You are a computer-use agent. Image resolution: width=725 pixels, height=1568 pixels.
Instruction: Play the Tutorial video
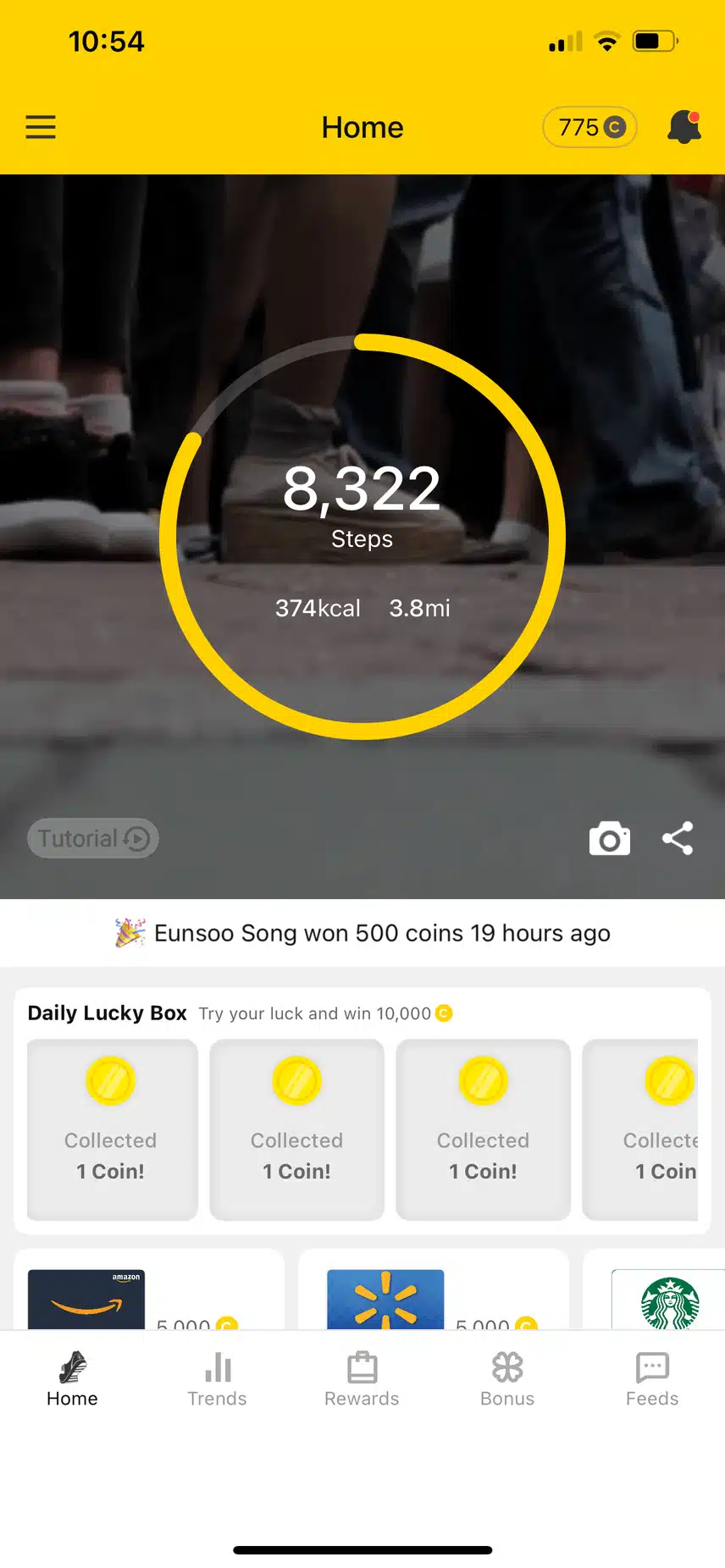click(93, 838)
